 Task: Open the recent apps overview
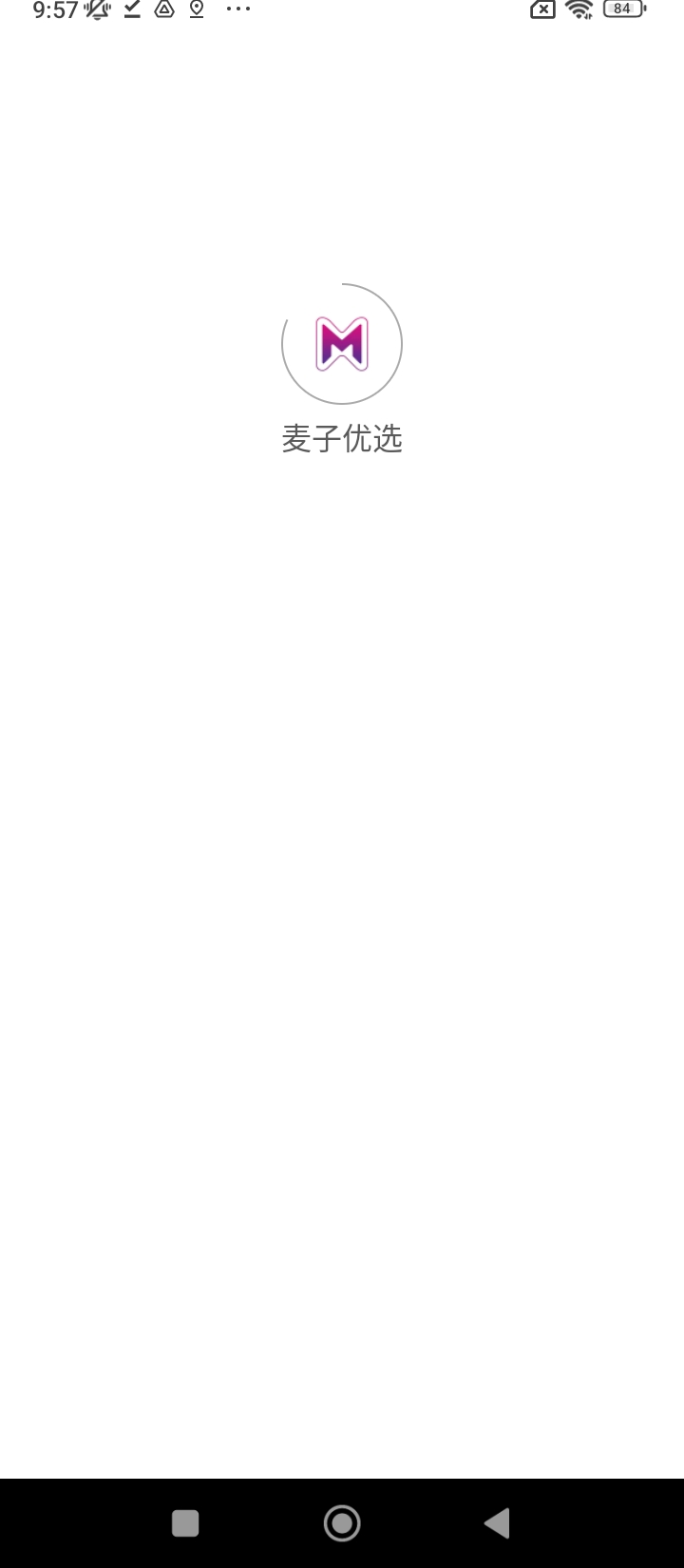185,1523
